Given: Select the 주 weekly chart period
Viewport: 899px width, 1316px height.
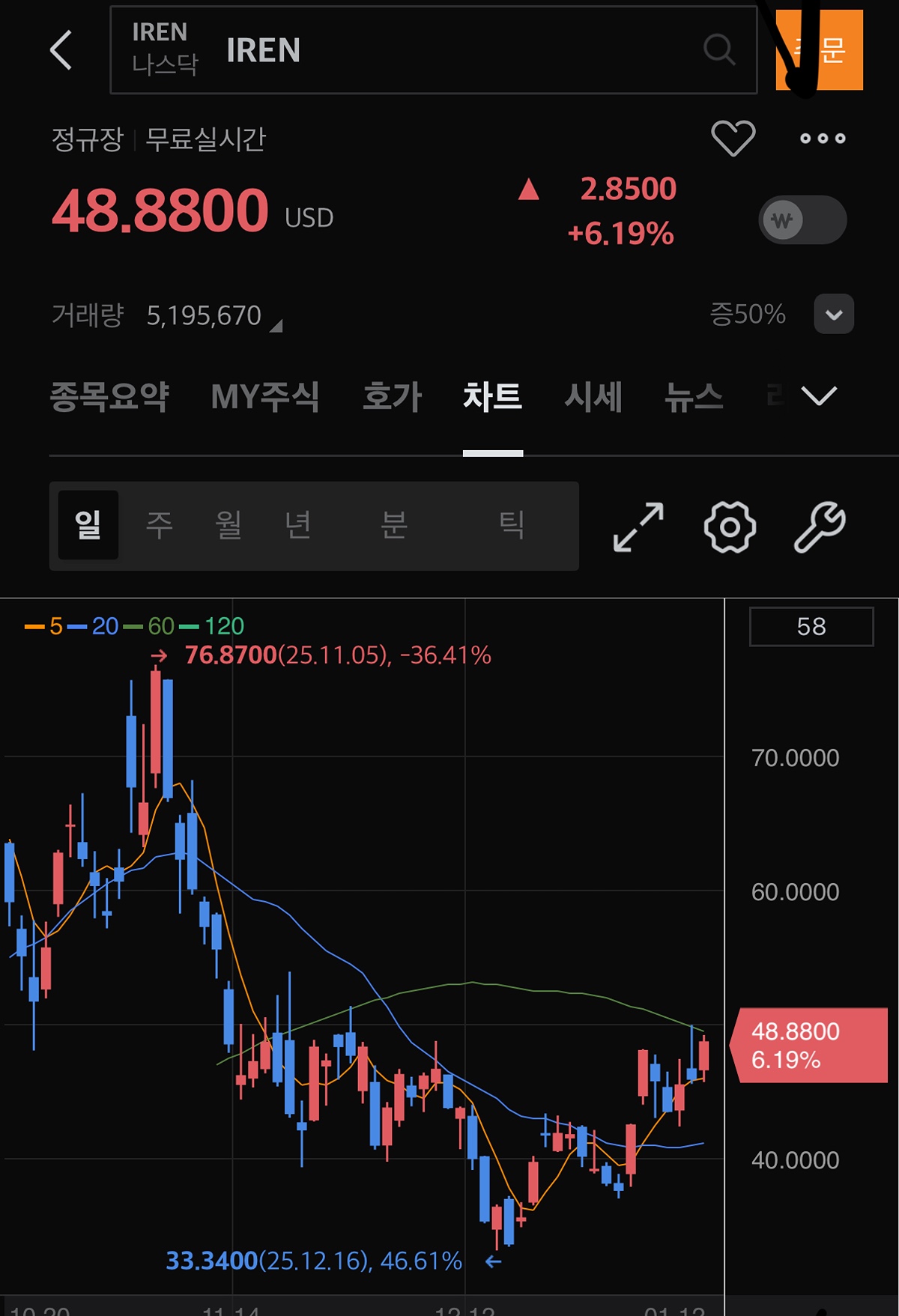Looking at the screenshot, I should click(159, 525).
